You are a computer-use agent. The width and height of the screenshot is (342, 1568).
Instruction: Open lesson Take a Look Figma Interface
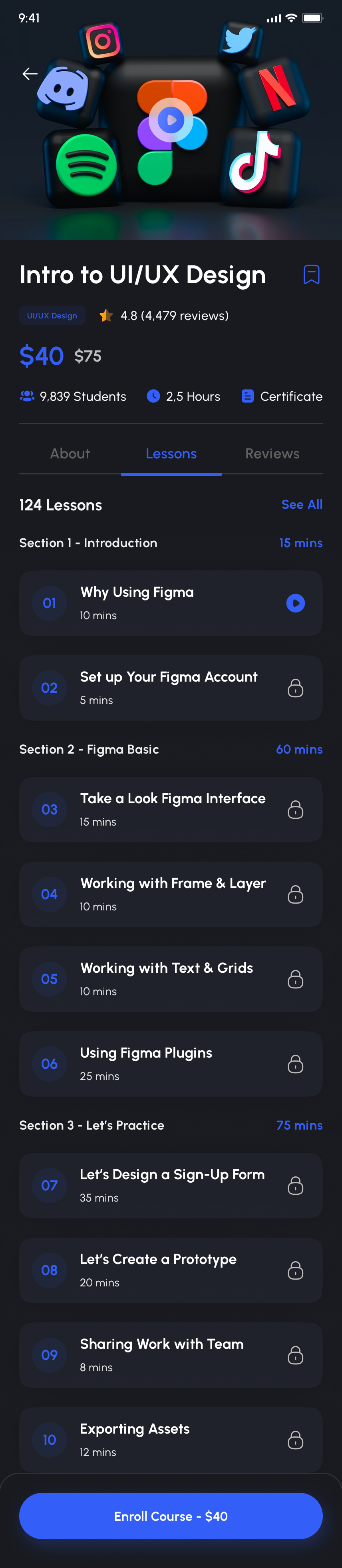[x=171, y=810]
